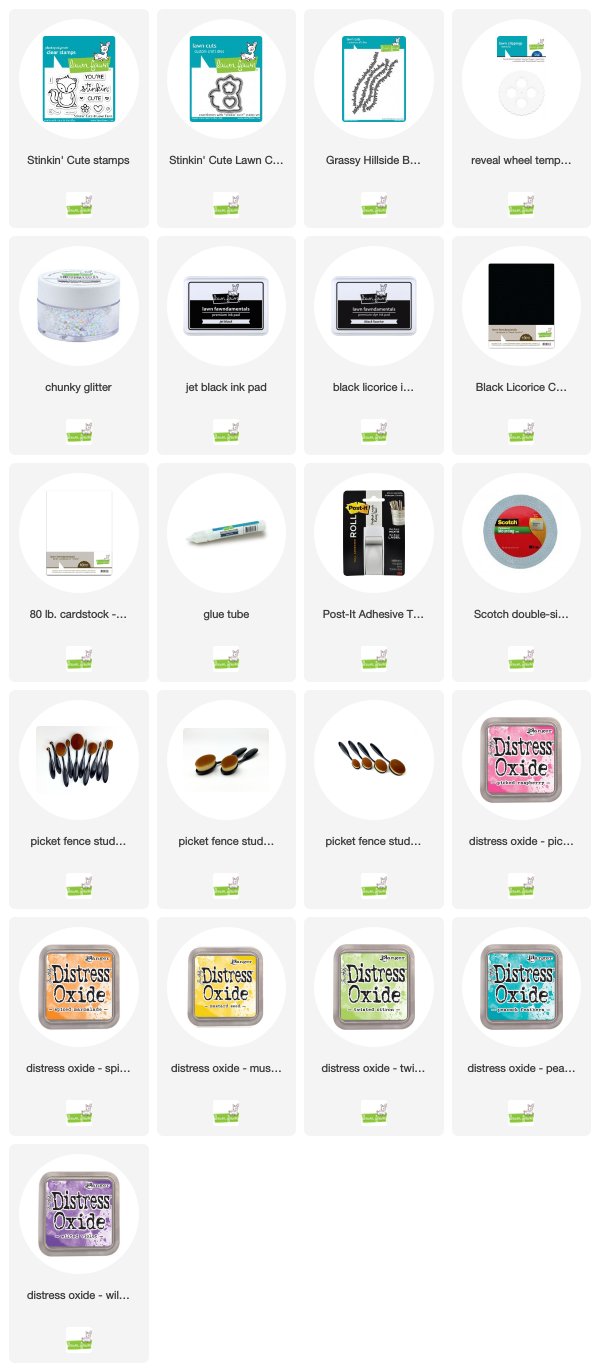View the Grassy Hillside Borders item
This screenshot has height=1372, width=600.
pos(374,118)
